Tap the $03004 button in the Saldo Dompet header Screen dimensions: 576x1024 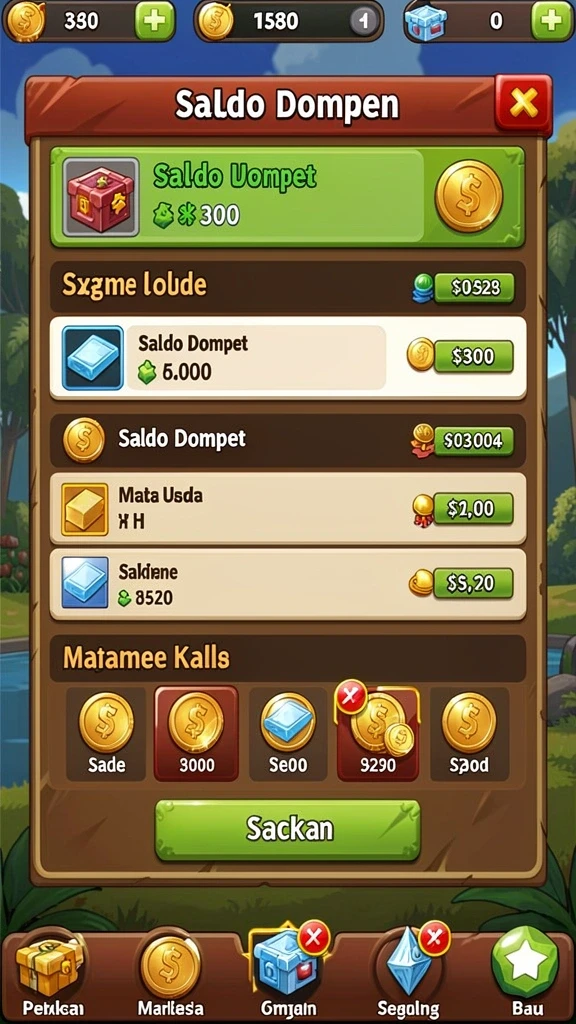click(473, 441)
